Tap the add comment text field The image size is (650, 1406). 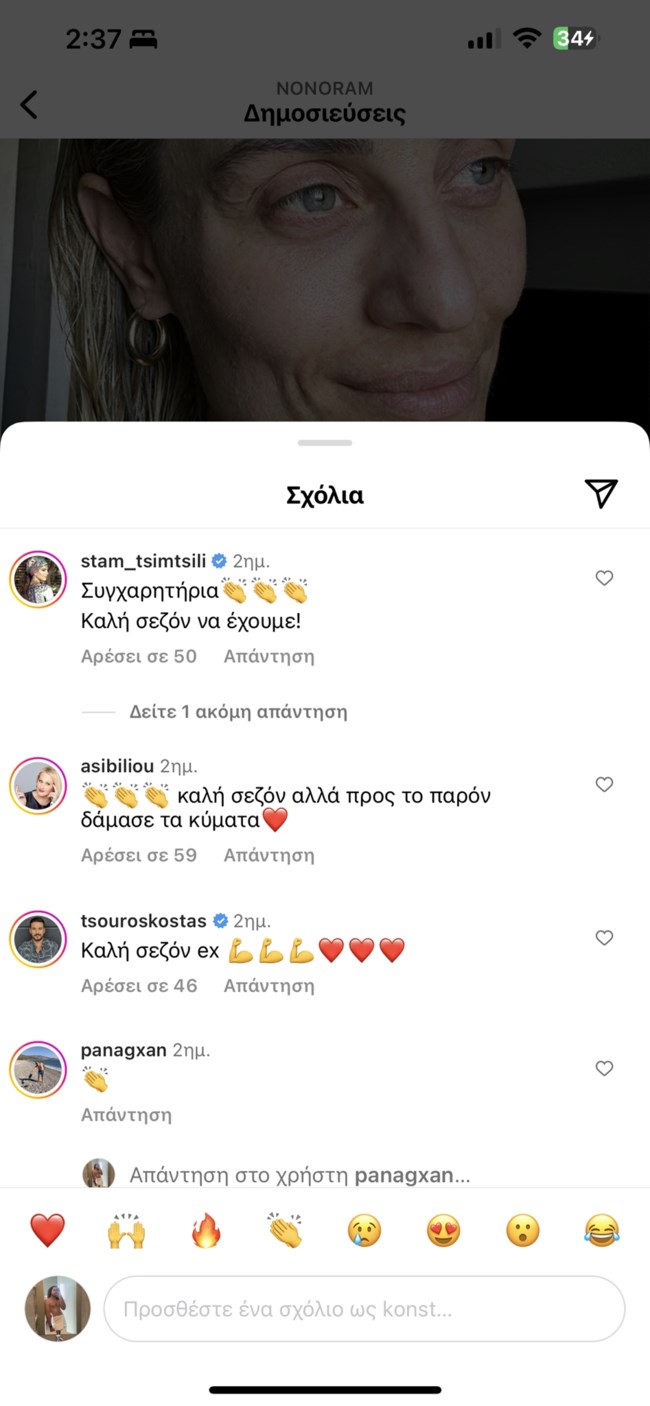coord(364,1308)
